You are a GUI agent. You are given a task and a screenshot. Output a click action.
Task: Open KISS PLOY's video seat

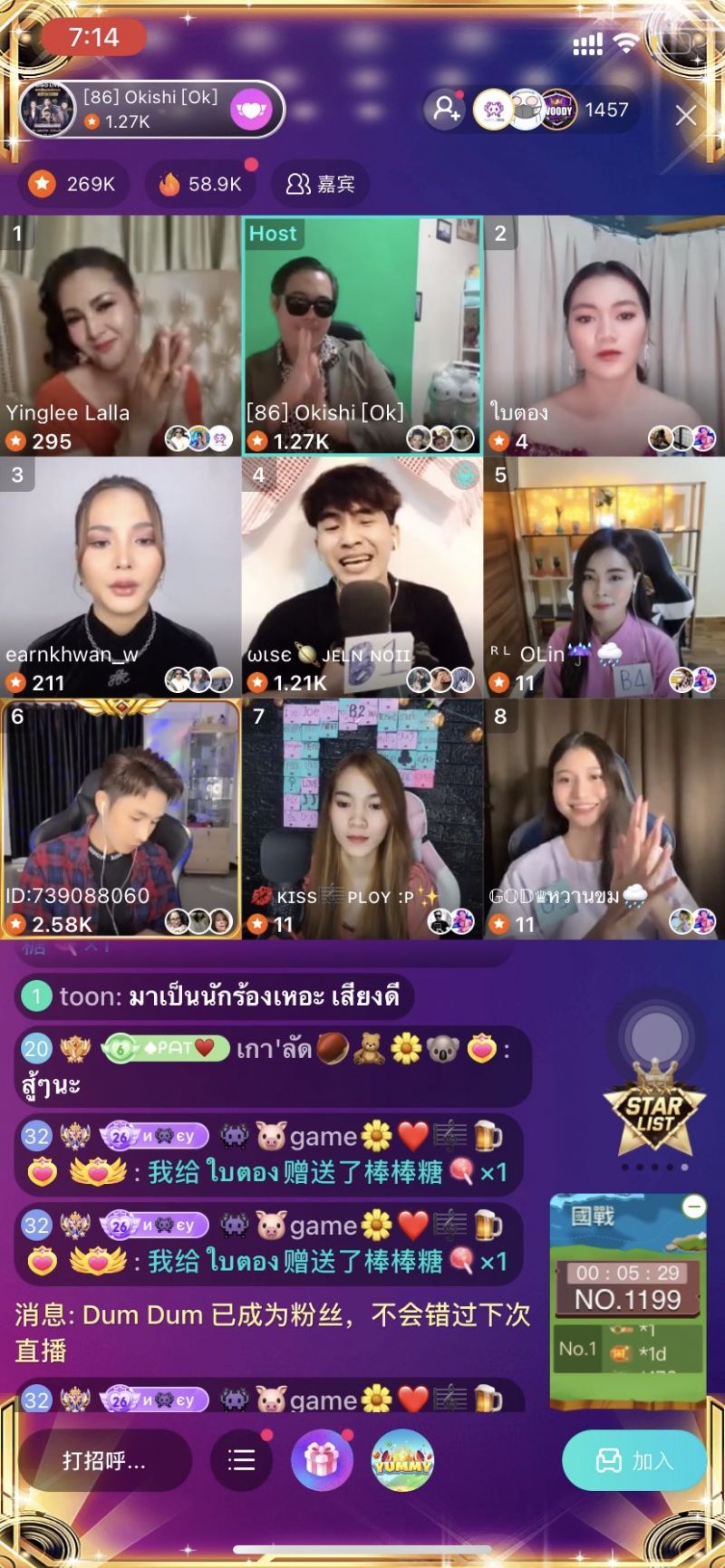coord(362,817)
